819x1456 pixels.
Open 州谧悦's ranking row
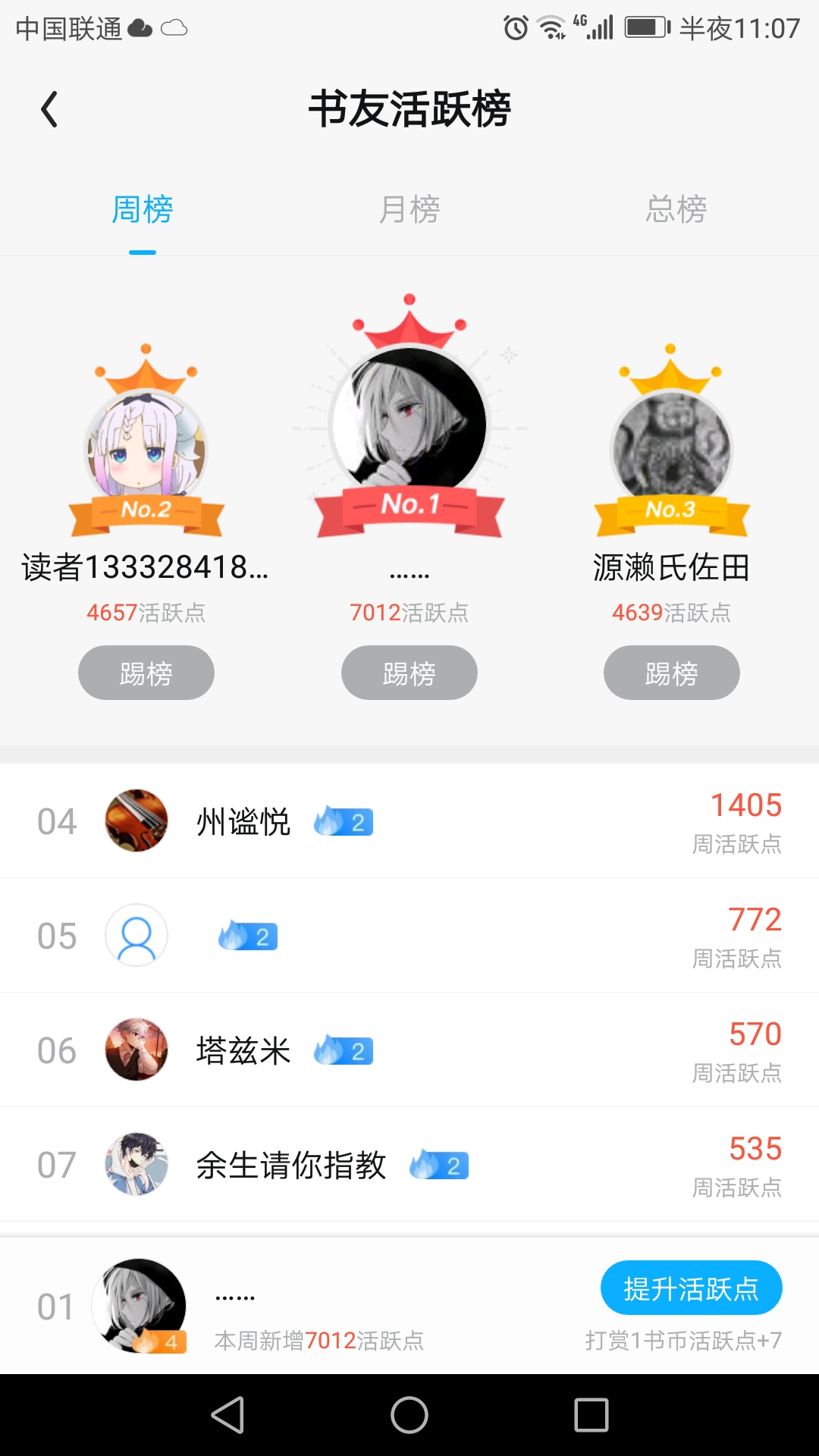409,821
